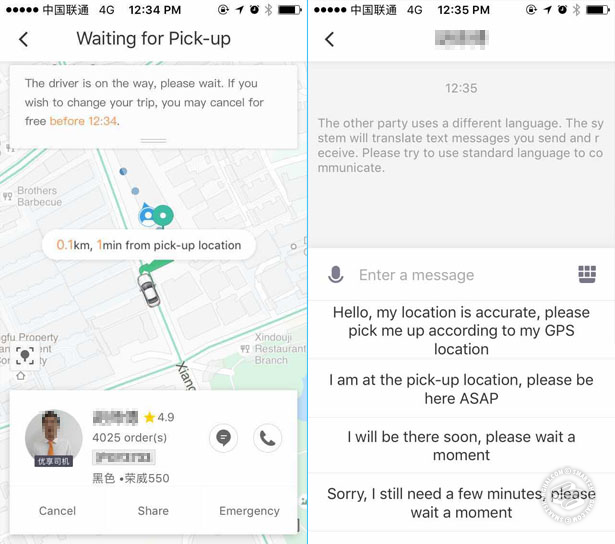This screenshot has height=544, width=615.
Task: Send "I will be there soon" reply
Action: point(461,446)
